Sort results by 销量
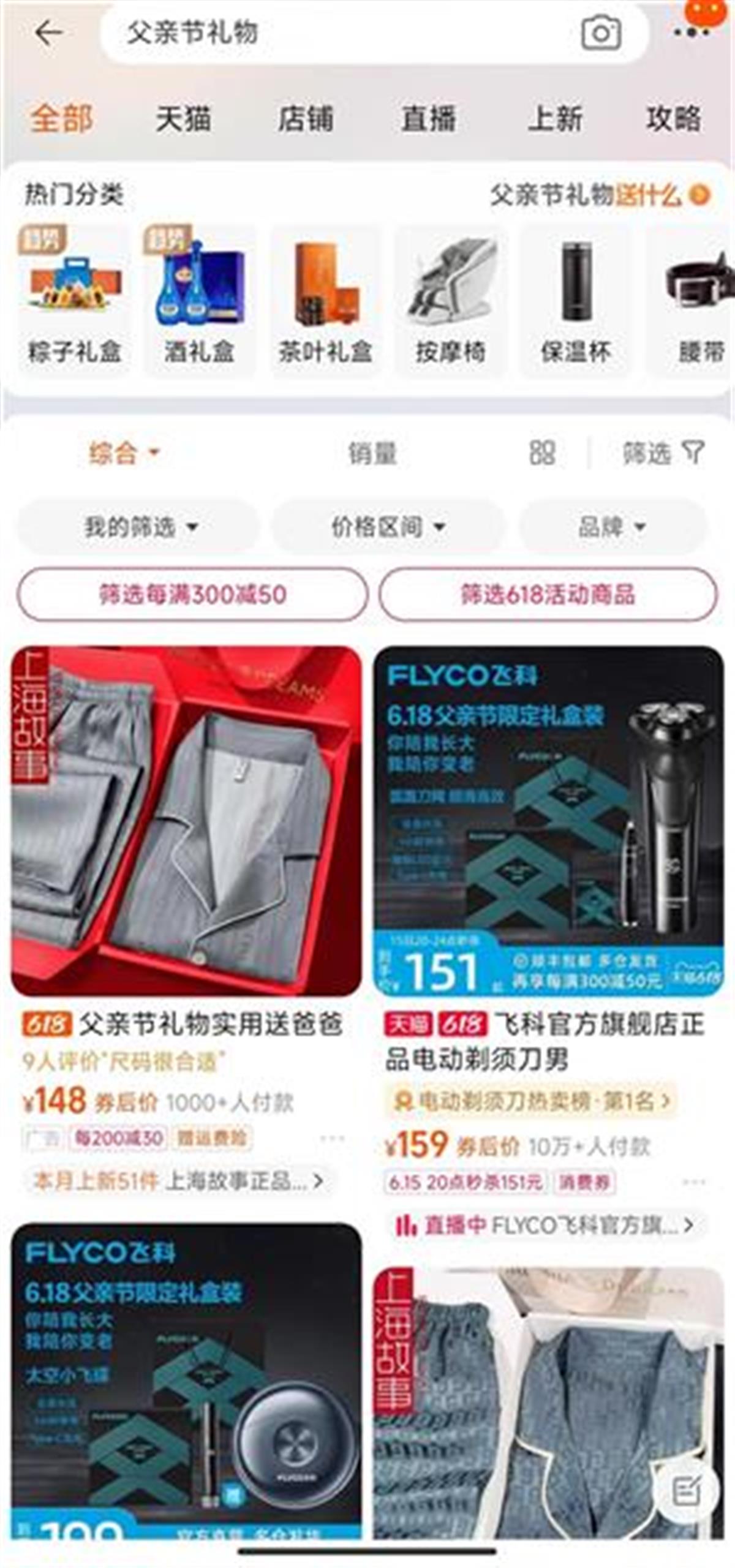 [x=372, y=454]
